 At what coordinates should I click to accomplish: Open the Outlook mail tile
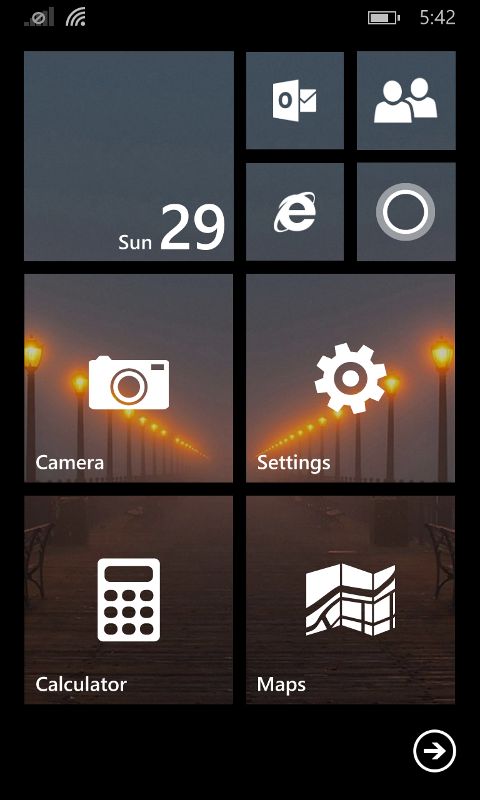point(295,101)
